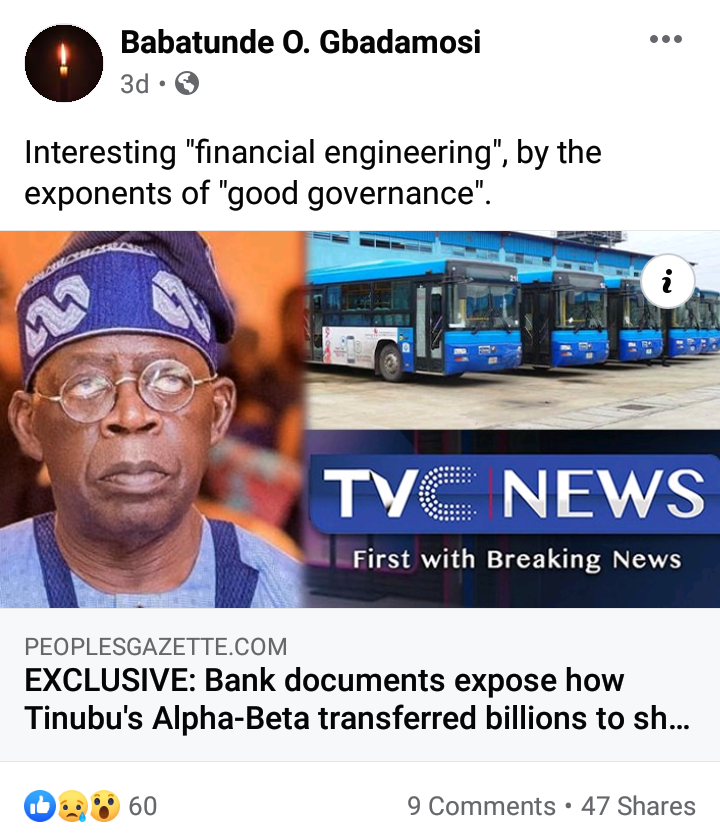View the 47 Shares
The width and height of the screenshot is (720, 836).
[x=639, y=806]
